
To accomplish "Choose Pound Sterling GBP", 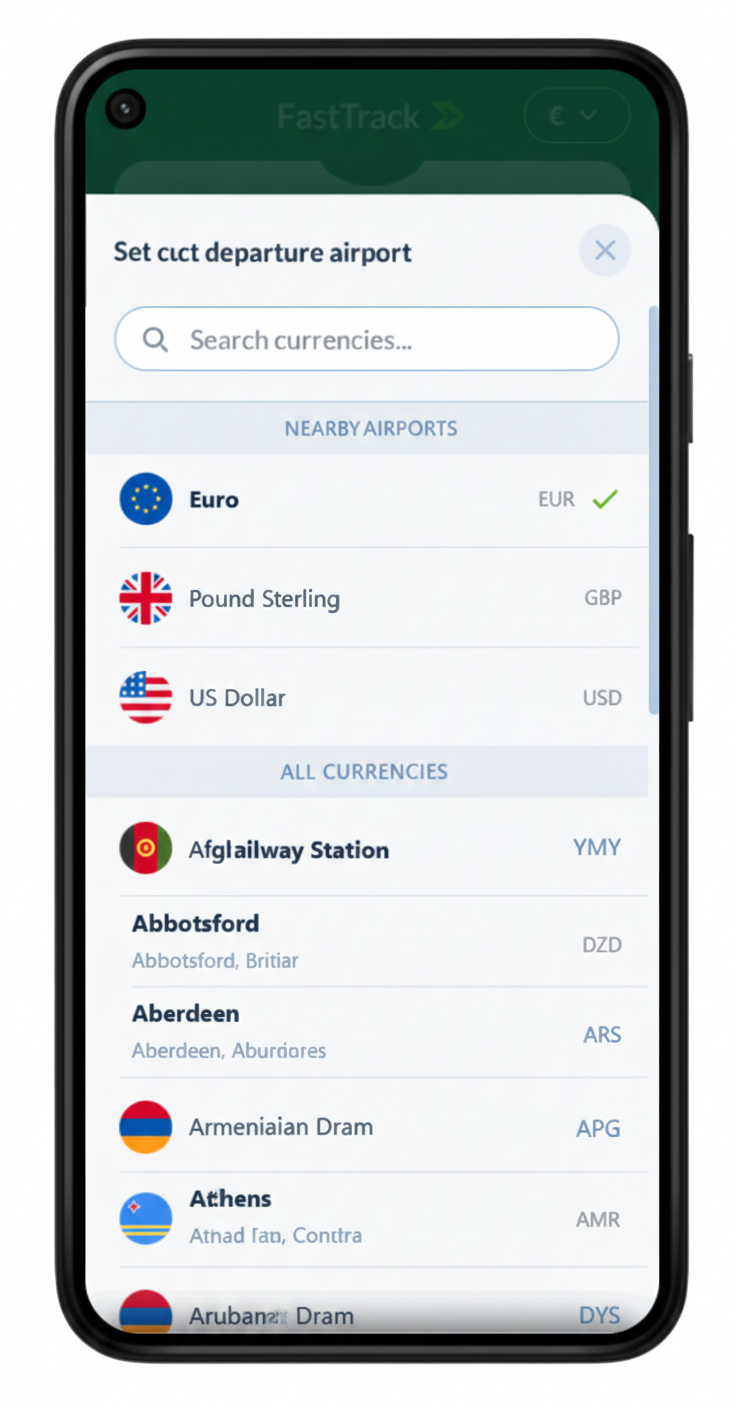I will click(367, 598).
